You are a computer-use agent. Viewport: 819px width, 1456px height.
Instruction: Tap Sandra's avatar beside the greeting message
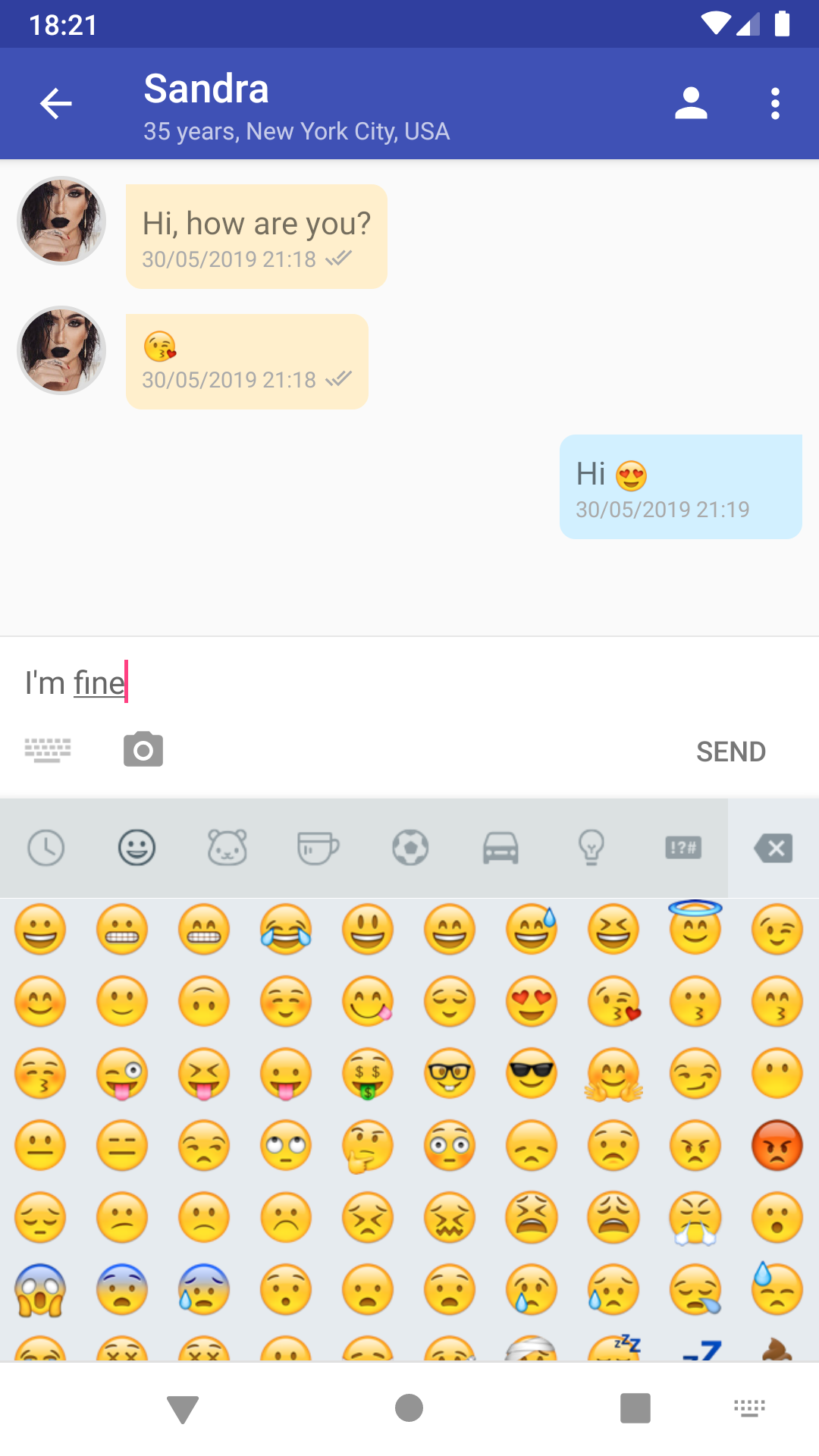(61, 221)
